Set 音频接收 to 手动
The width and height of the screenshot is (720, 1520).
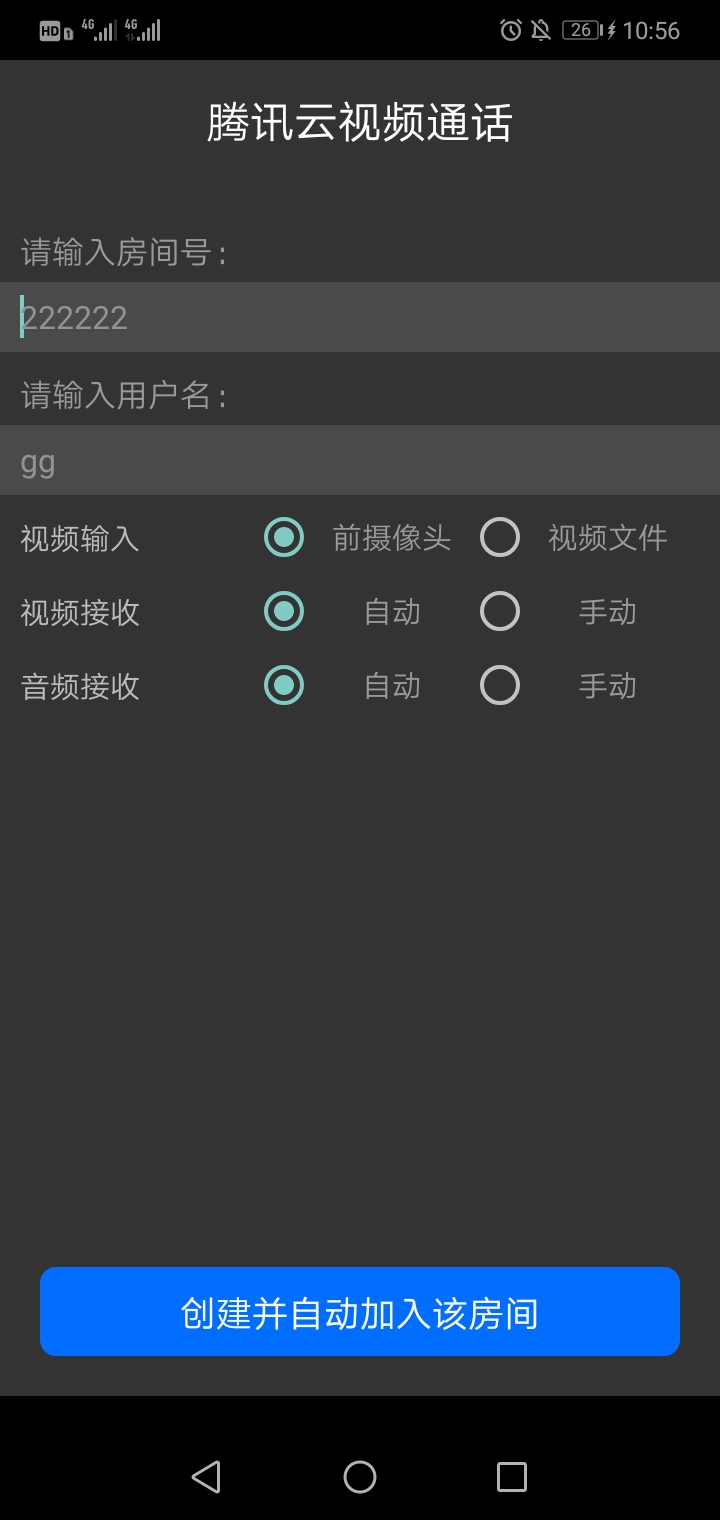500,685
